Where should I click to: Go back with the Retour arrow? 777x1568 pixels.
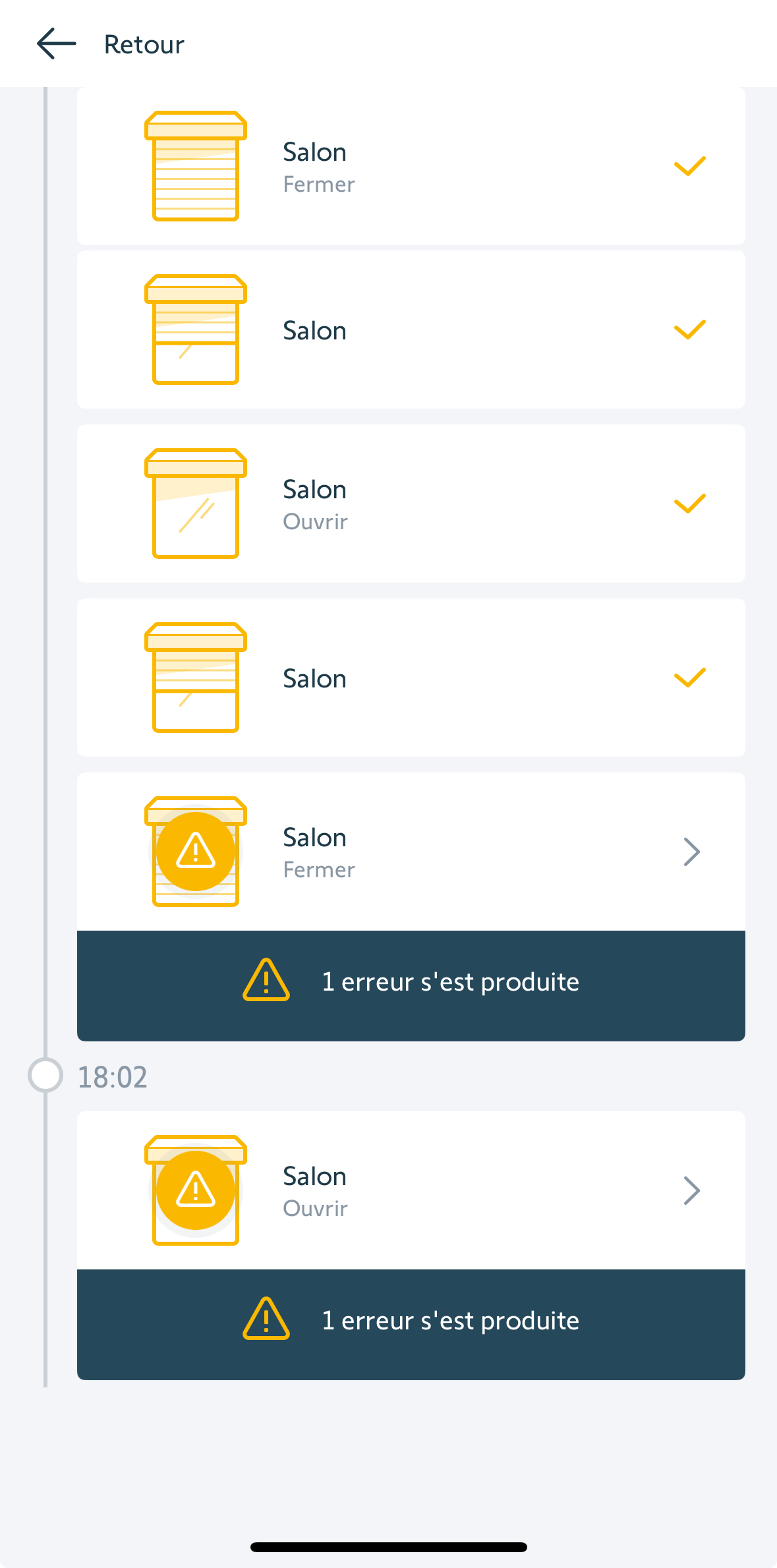[57, 44]
